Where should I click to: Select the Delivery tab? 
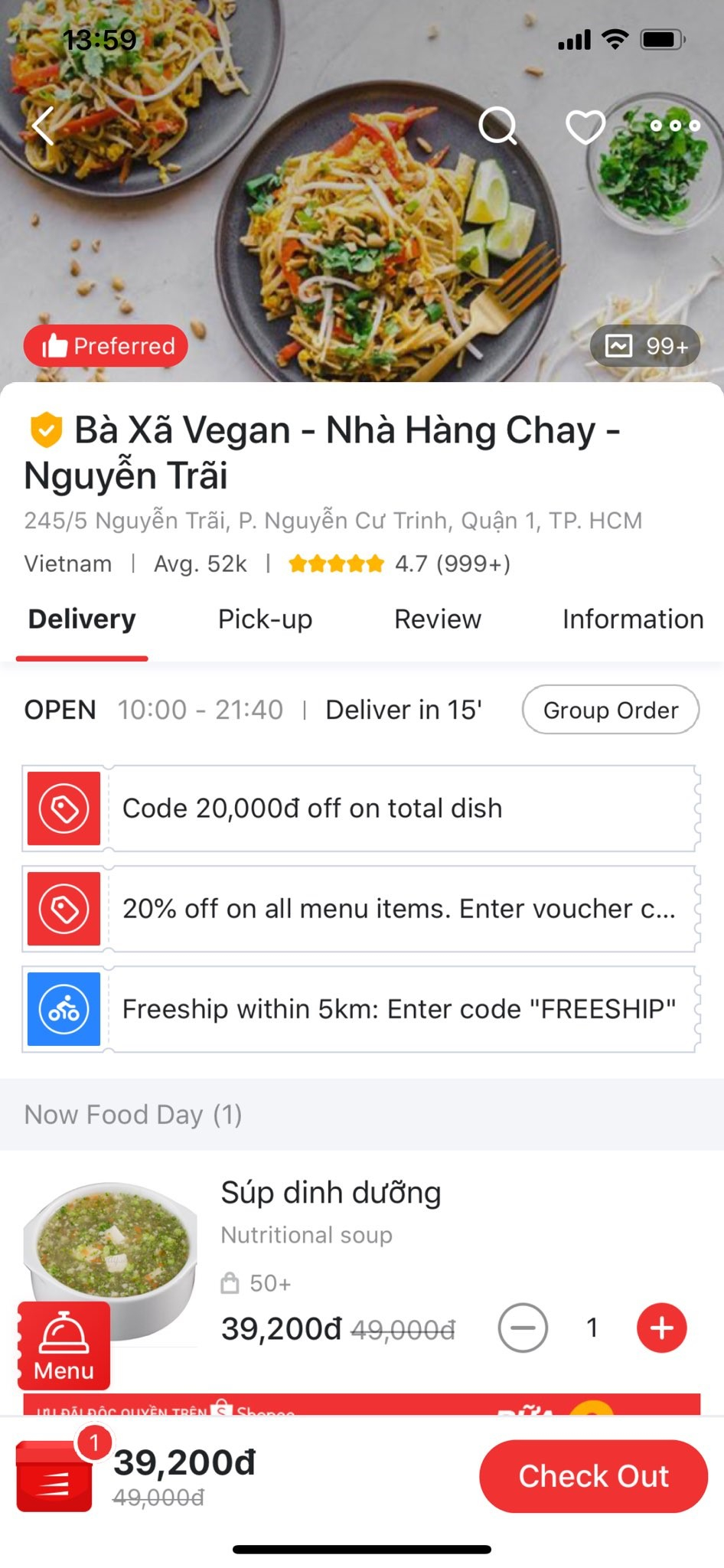(x=82, y=619)
